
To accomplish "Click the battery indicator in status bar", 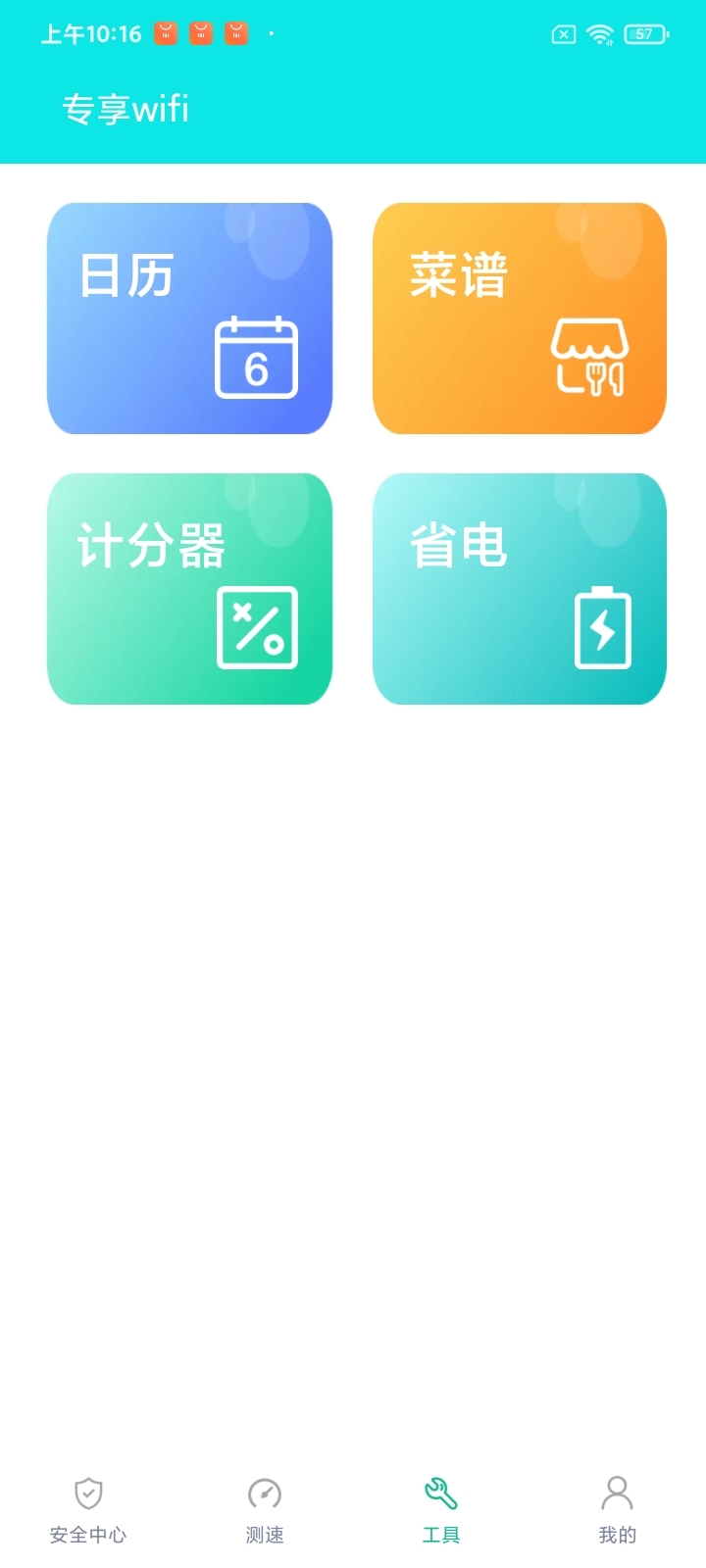I will pyautogui.click(x=643, y=32).
